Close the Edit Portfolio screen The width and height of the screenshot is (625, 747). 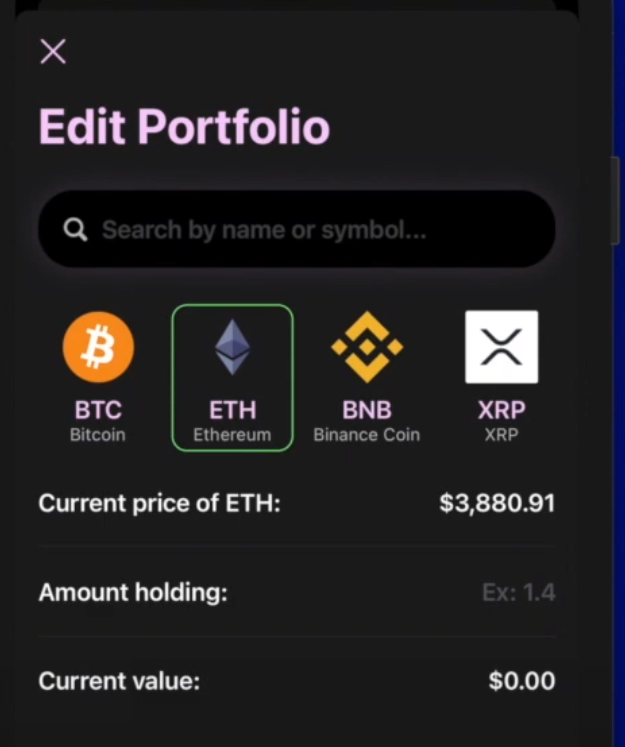coord(53,52)
